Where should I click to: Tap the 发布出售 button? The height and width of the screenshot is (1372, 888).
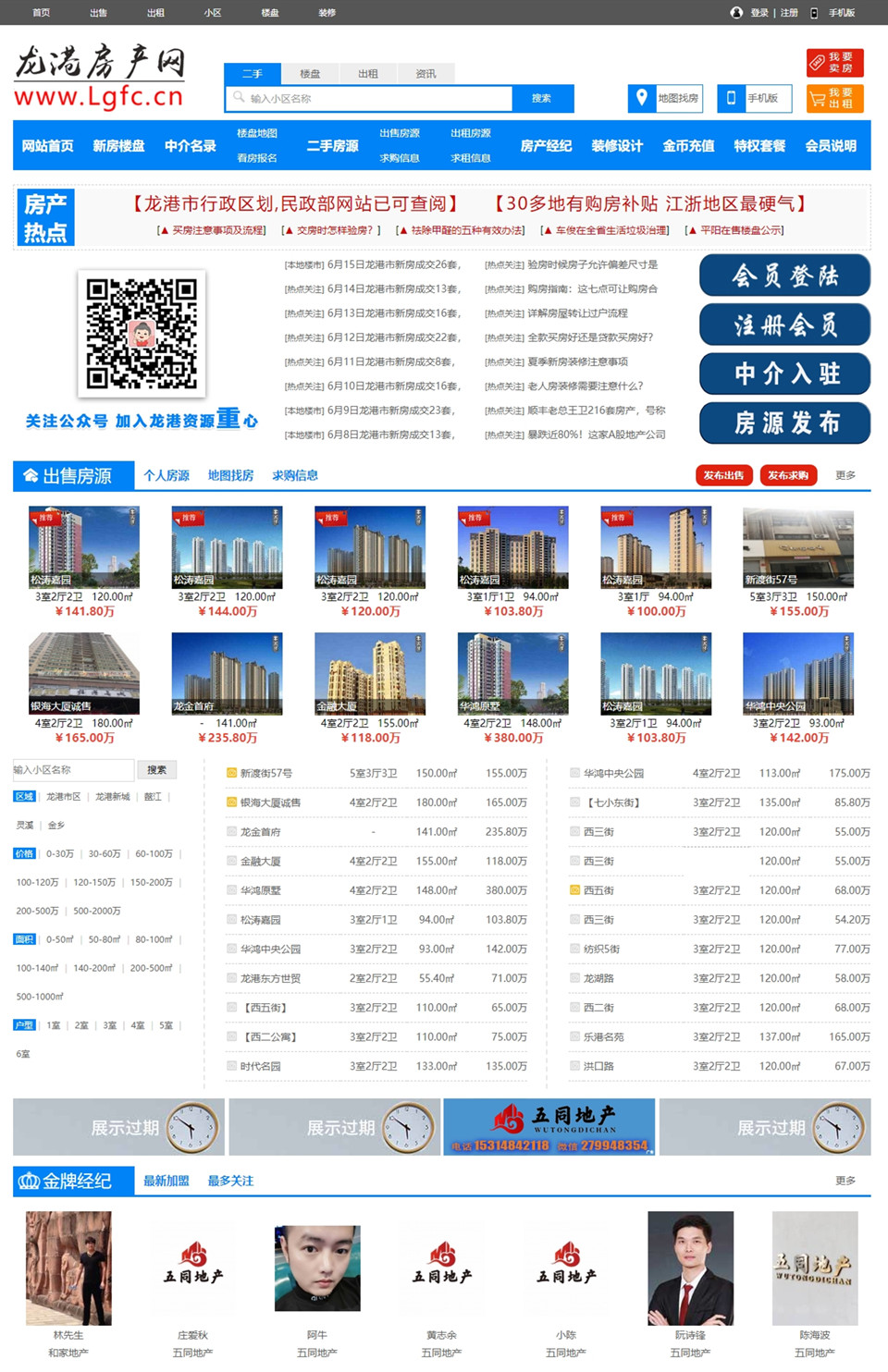723,475
